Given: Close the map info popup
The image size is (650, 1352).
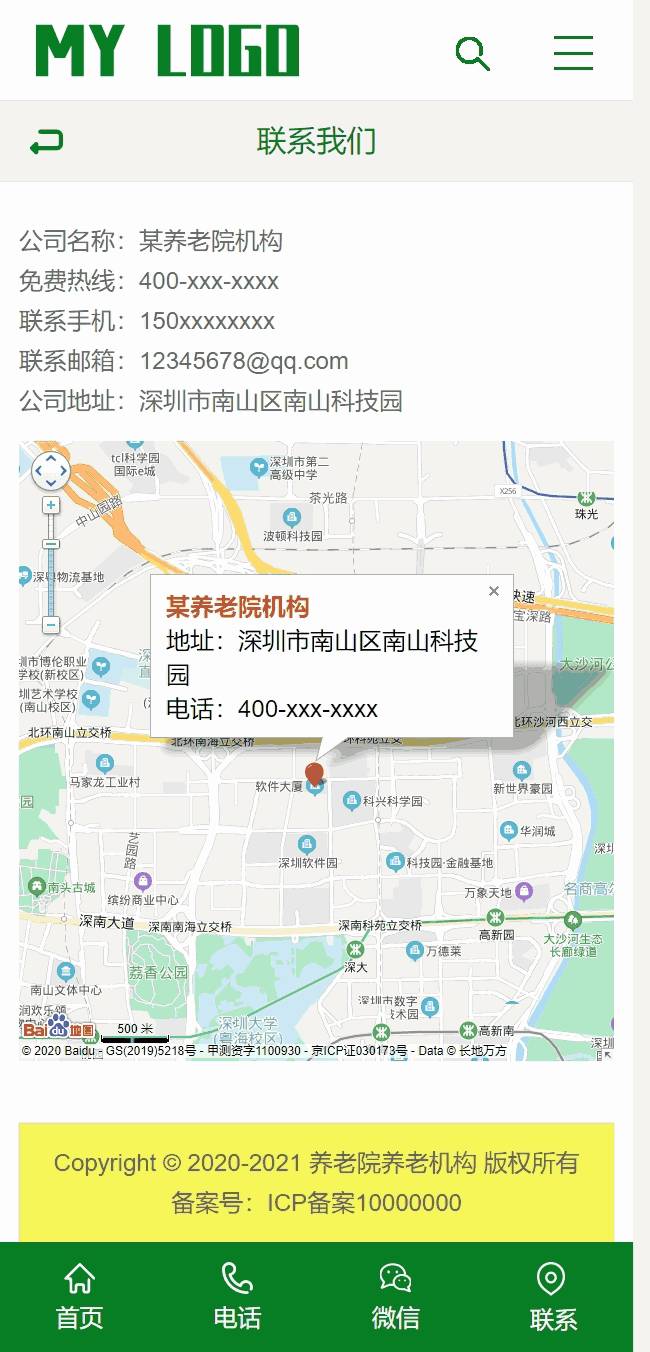Looking at the screenshot, I should [493, 591].
